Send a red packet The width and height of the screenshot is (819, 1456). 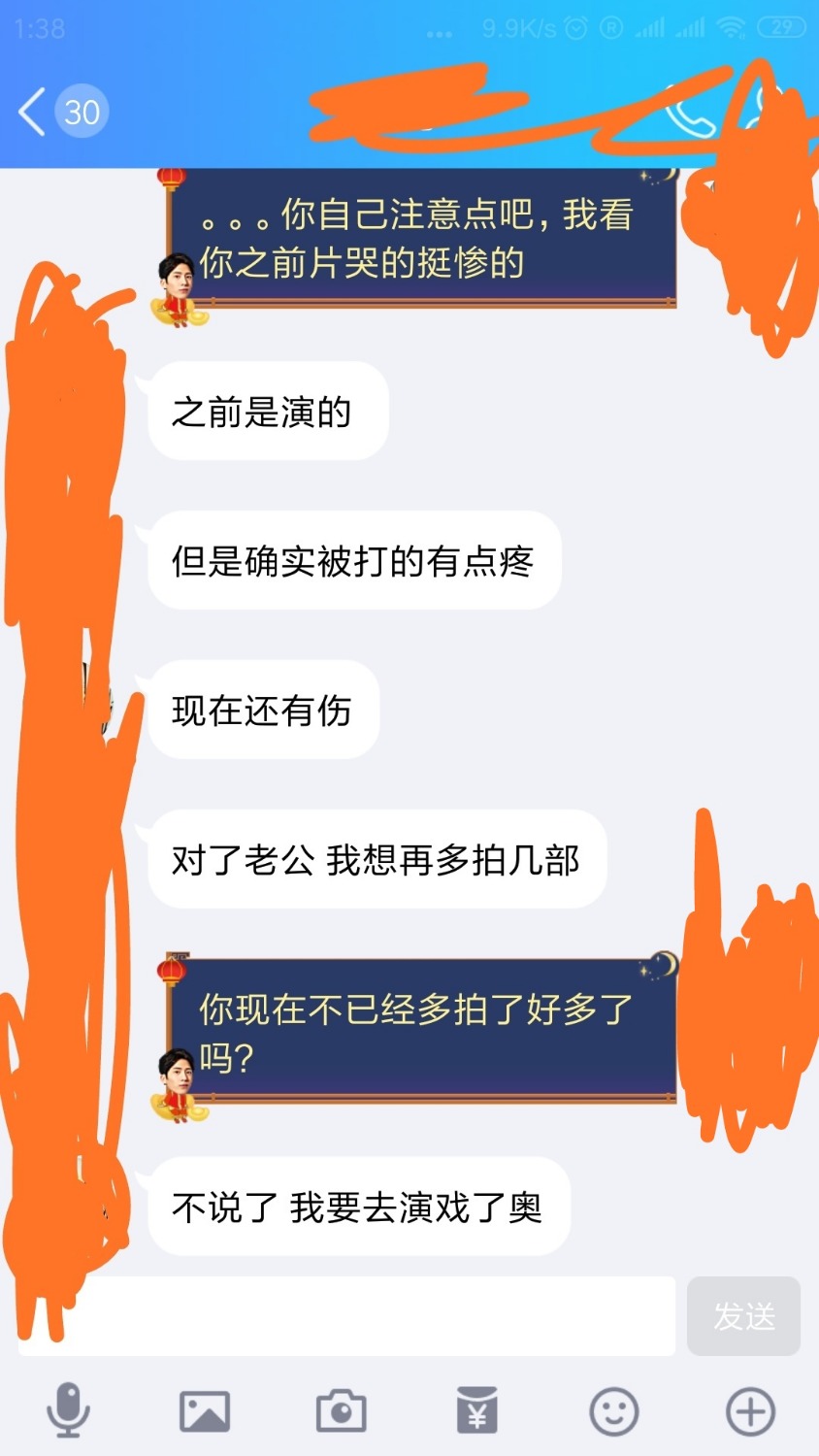(x=477, y=1411)
